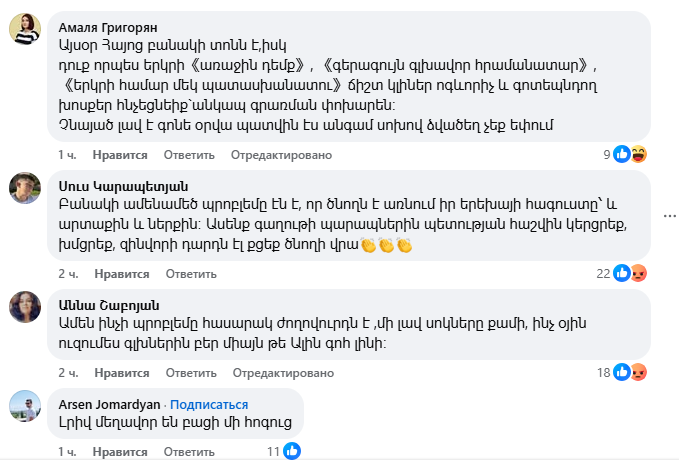679x472 pixels.
Task: Reply to Աննա Շաբոյան's comment
Action: [184, 372]
